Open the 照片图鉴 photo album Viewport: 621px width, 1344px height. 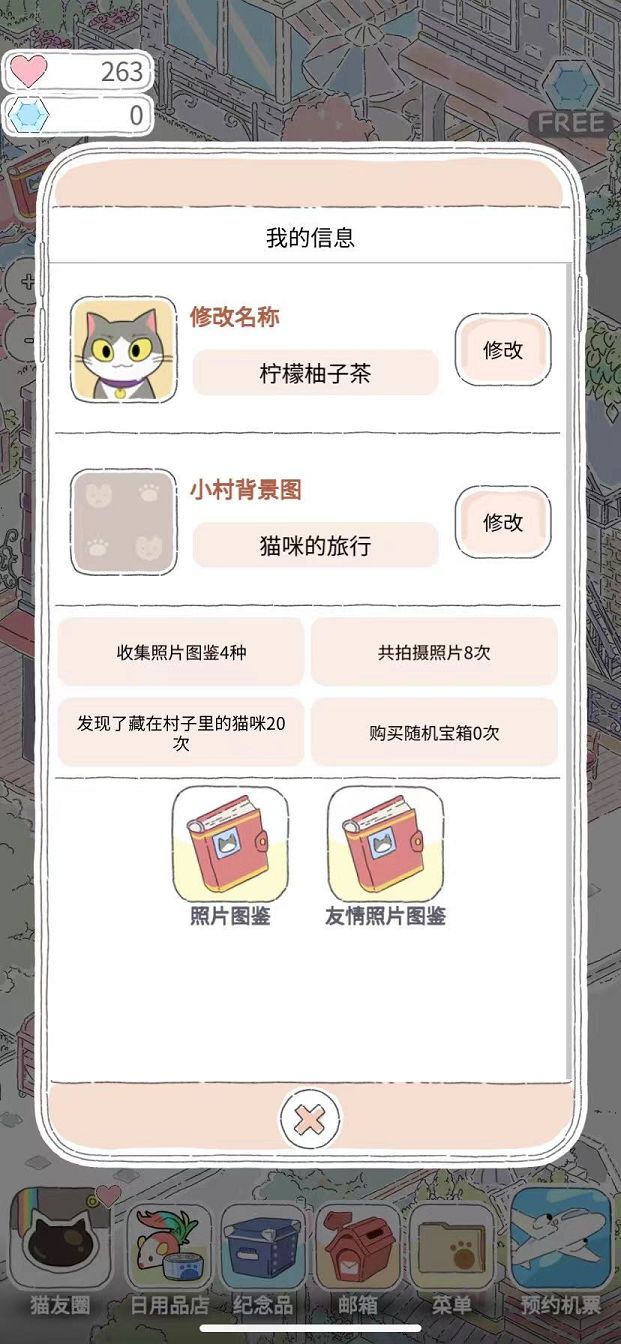coord(230,846)
